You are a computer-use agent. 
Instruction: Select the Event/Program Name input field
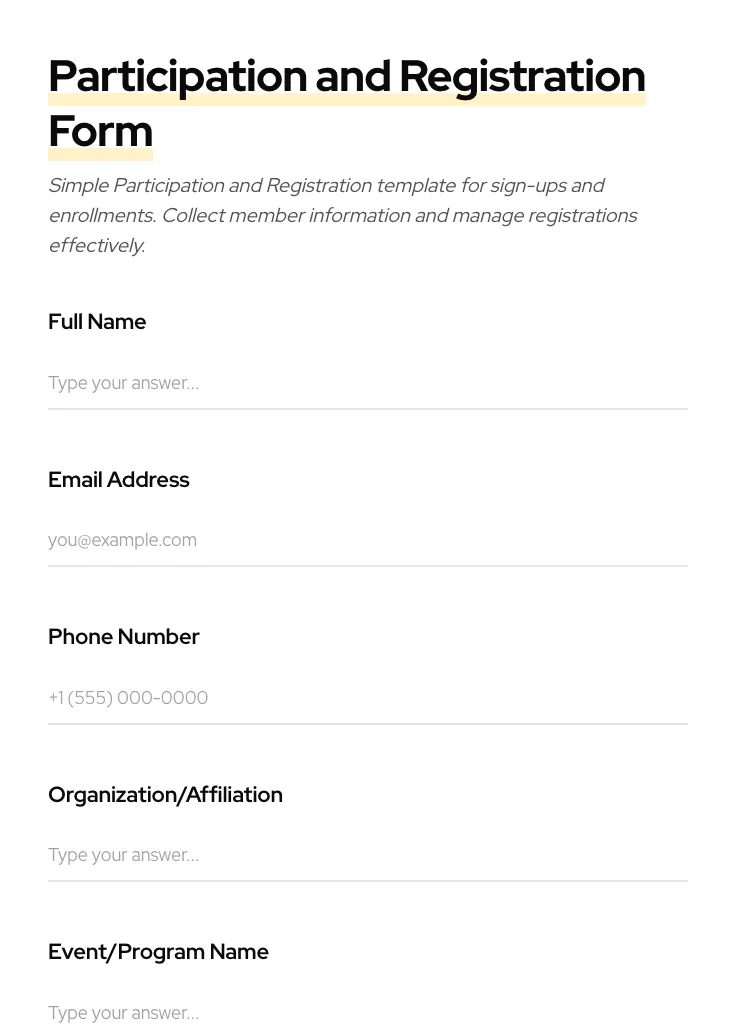click(368, 1012)
